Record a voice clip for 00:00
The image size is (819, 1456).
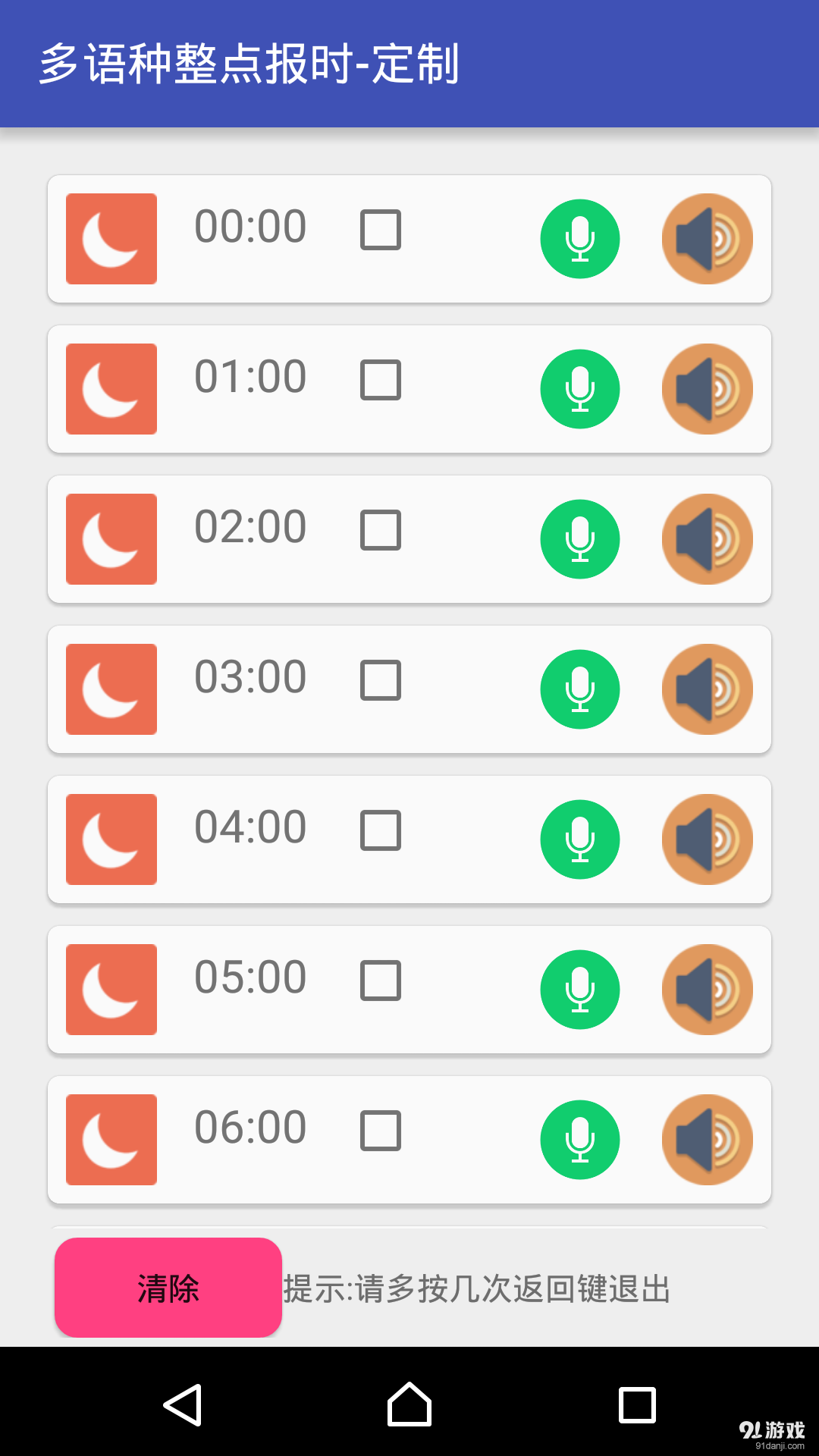(x=580, y=239)
